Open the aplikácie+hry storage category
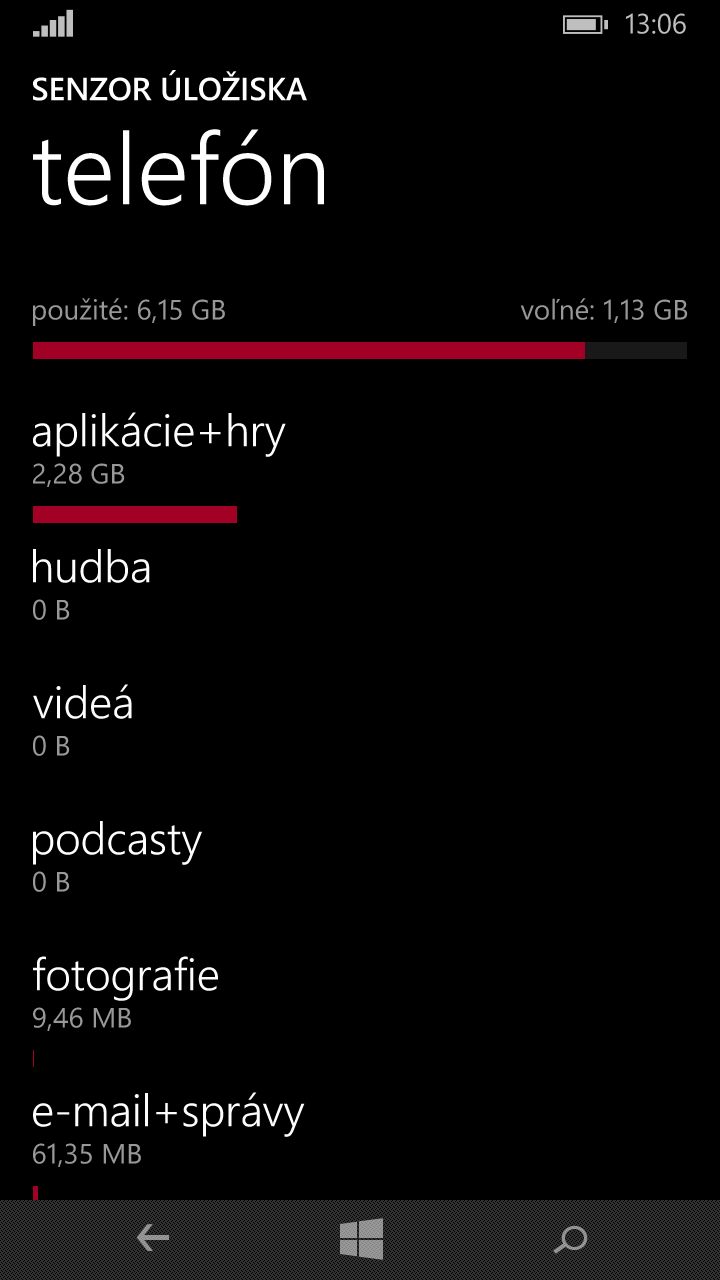The height and width of the screenshot is (1280, 720). tap(360, 467)
